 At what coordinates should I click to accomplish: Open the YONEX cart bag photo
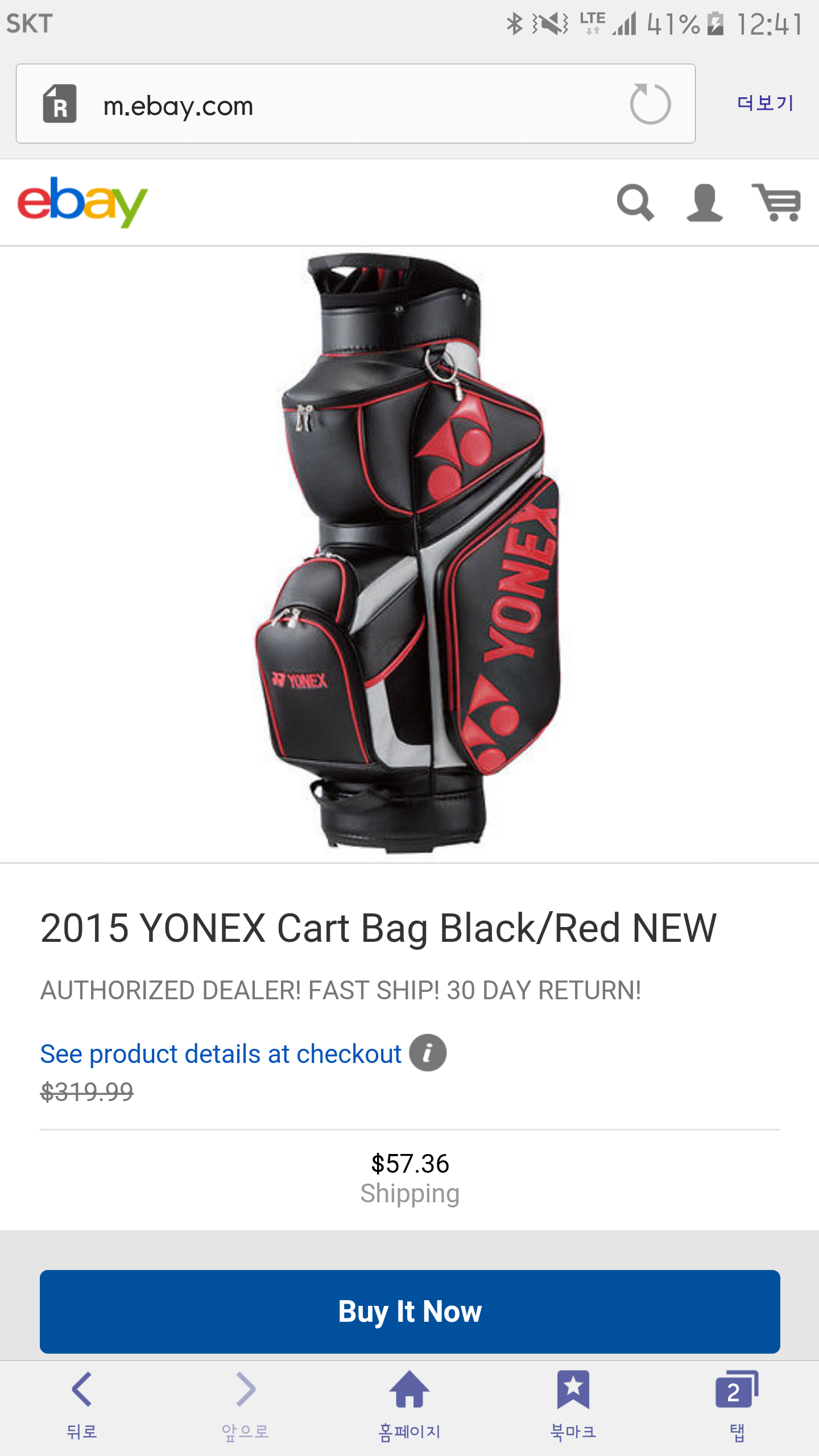click(x=408, y=553)
